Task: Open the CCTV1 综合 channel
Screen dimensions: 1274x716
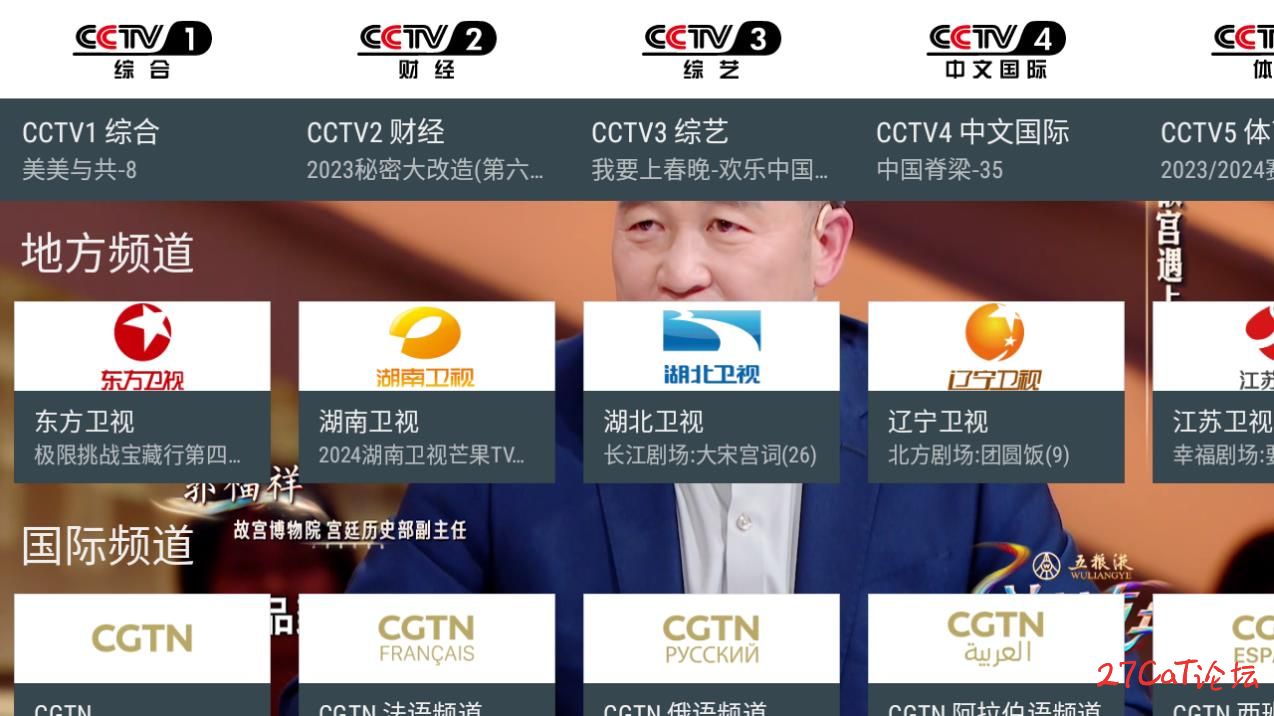Action: [142, 100]
